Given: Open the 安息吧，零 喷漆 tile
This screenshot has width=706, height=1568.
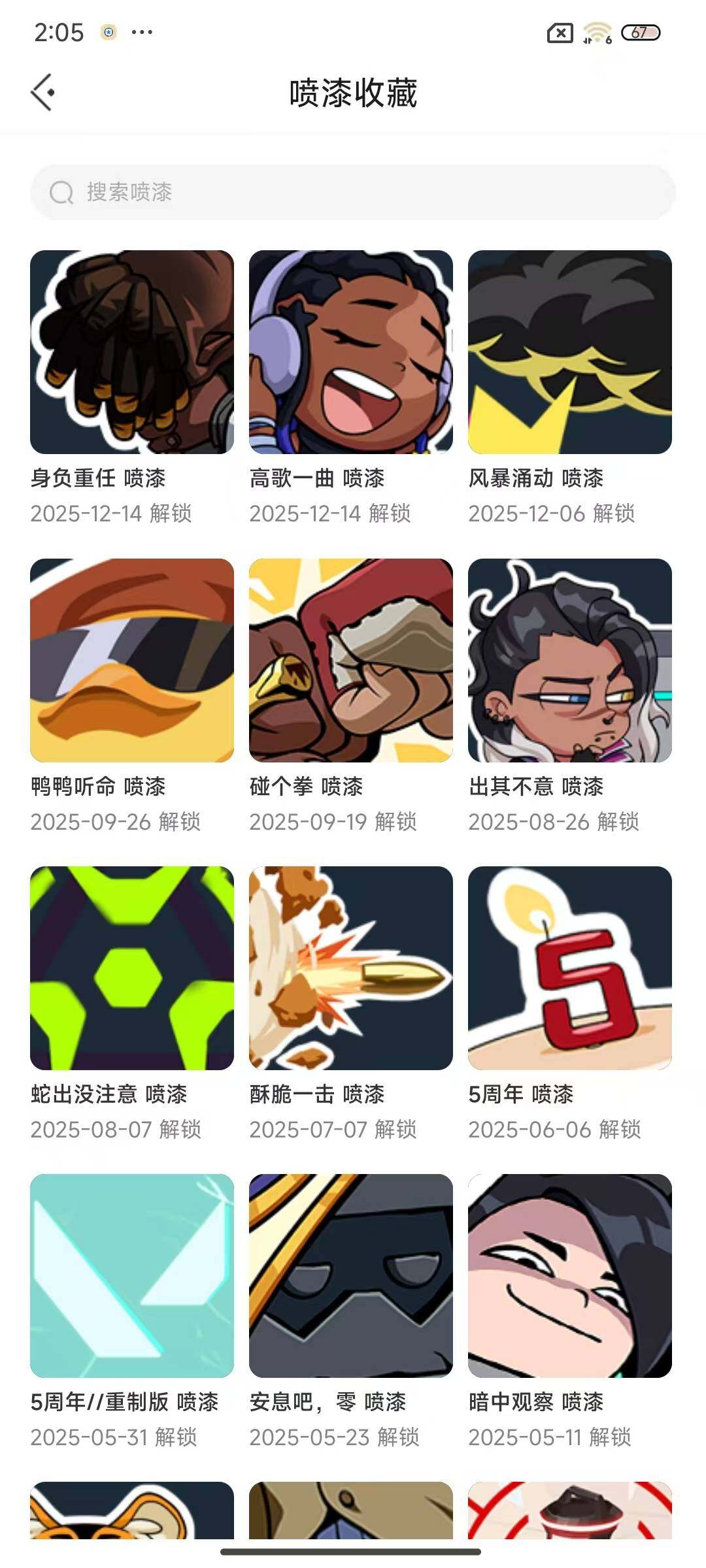Looking at the screenshot, I should tap(351, 1276).
